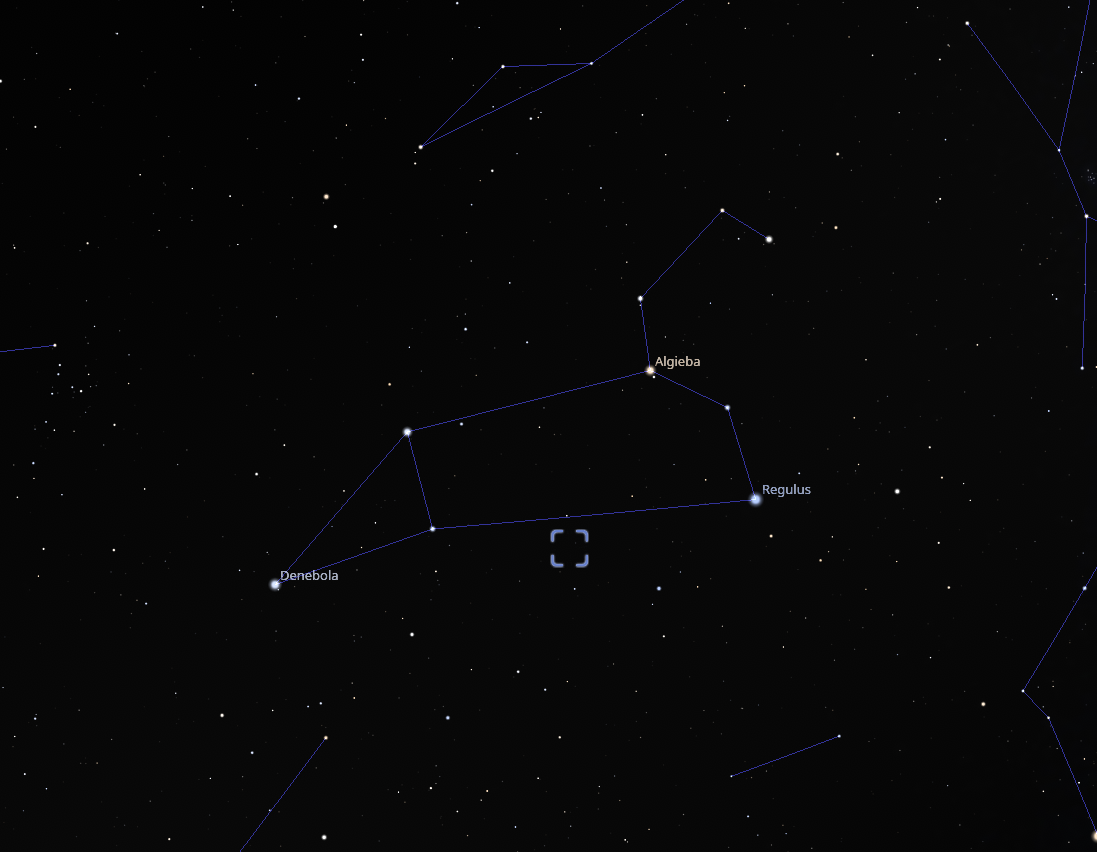Select the star Regulus
Viewport: 1097px width, 852px height.
click(755, 499)
